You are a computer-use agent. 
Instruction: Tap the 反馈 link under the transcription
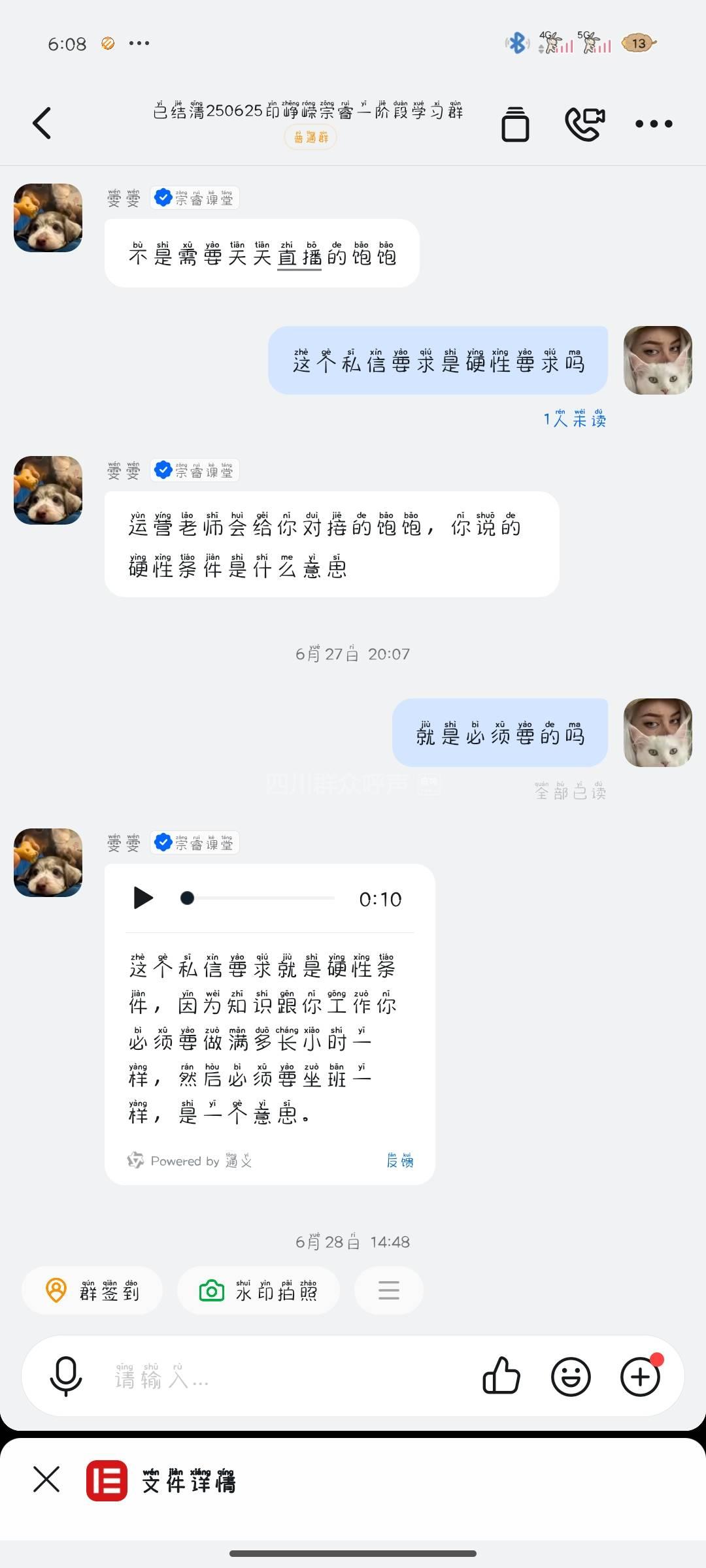point(400,1160)
